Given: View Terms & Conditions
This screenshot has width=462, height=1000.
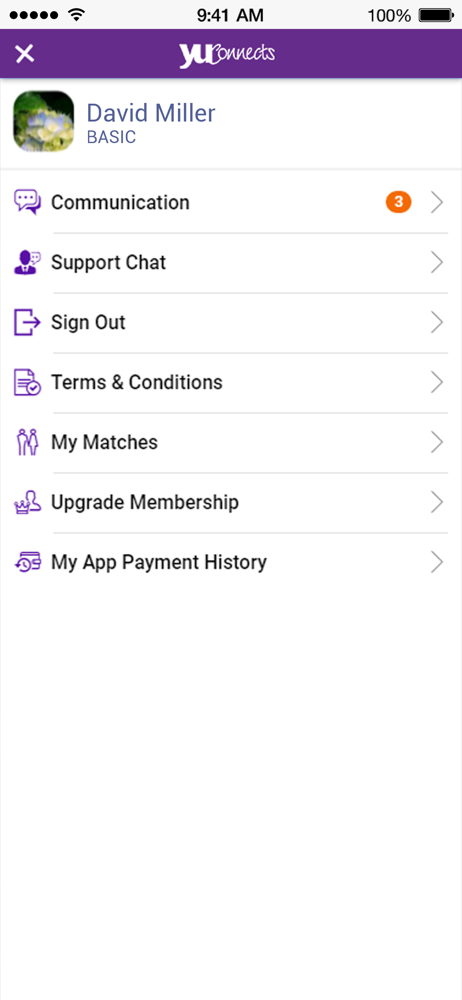Looking at the screenshot, I should click(x=231, y=383).
